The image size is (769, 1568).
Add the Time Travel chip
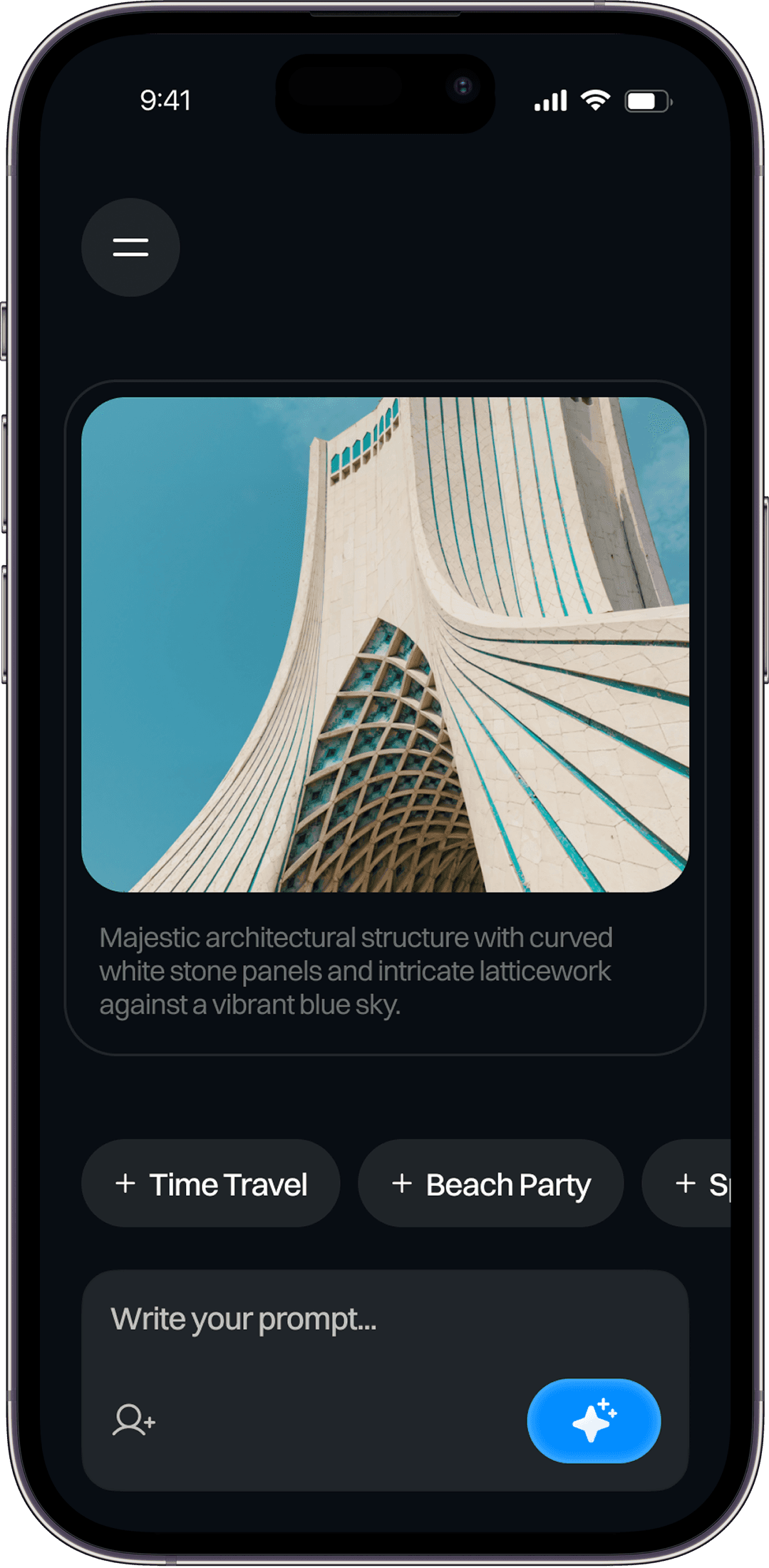(211, 1184)
